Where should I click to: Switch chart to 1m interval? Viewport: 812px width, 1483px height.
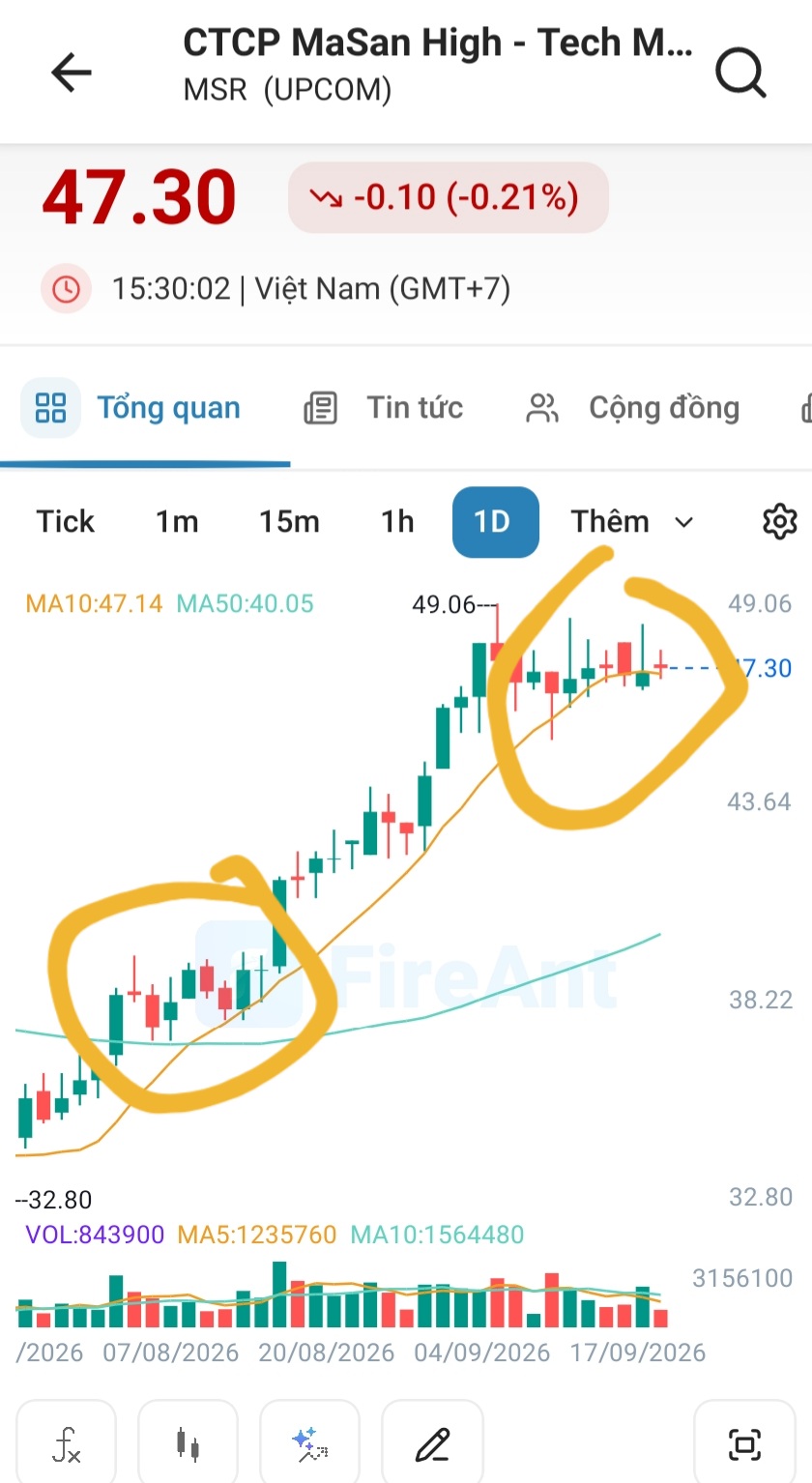tap(177, 522)
